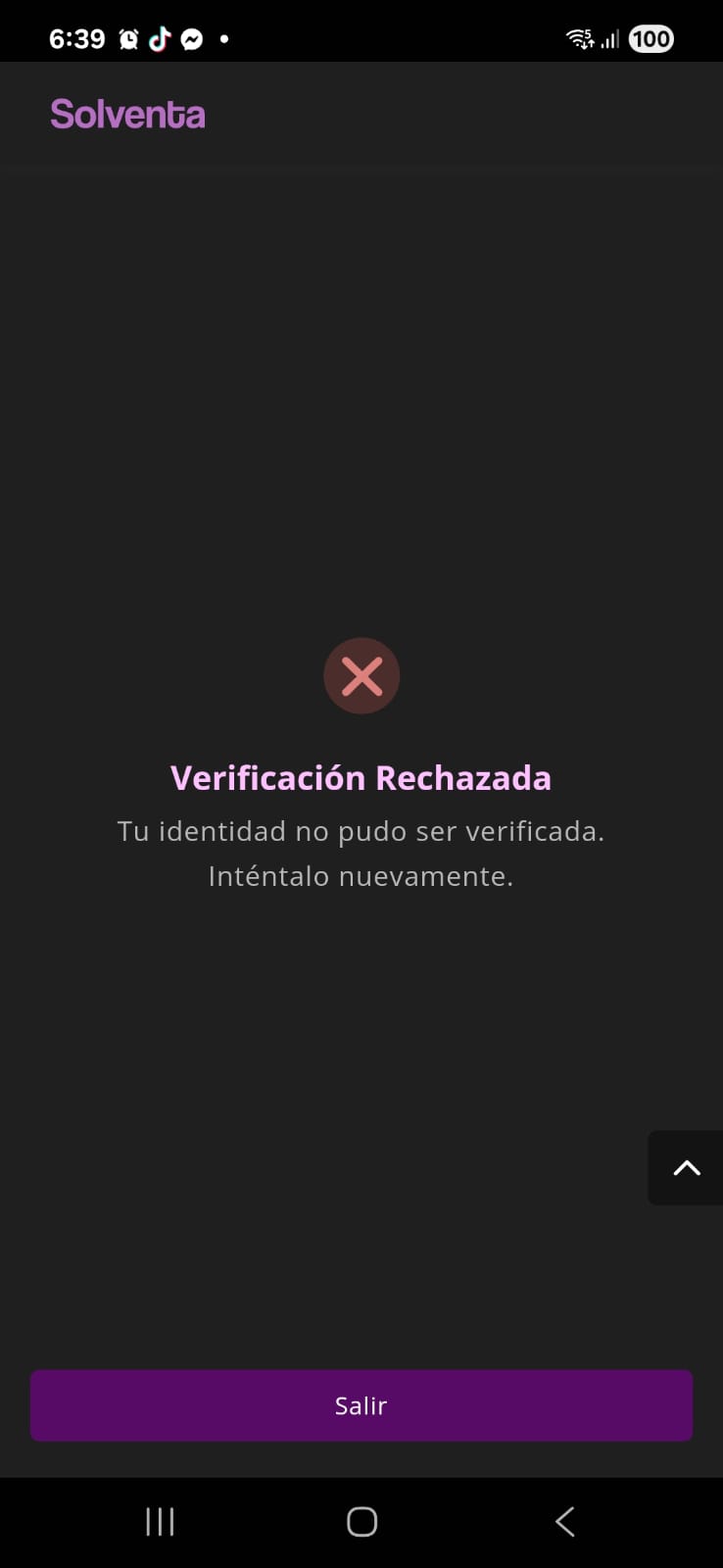Tap the Salir button to exit

361,1405
